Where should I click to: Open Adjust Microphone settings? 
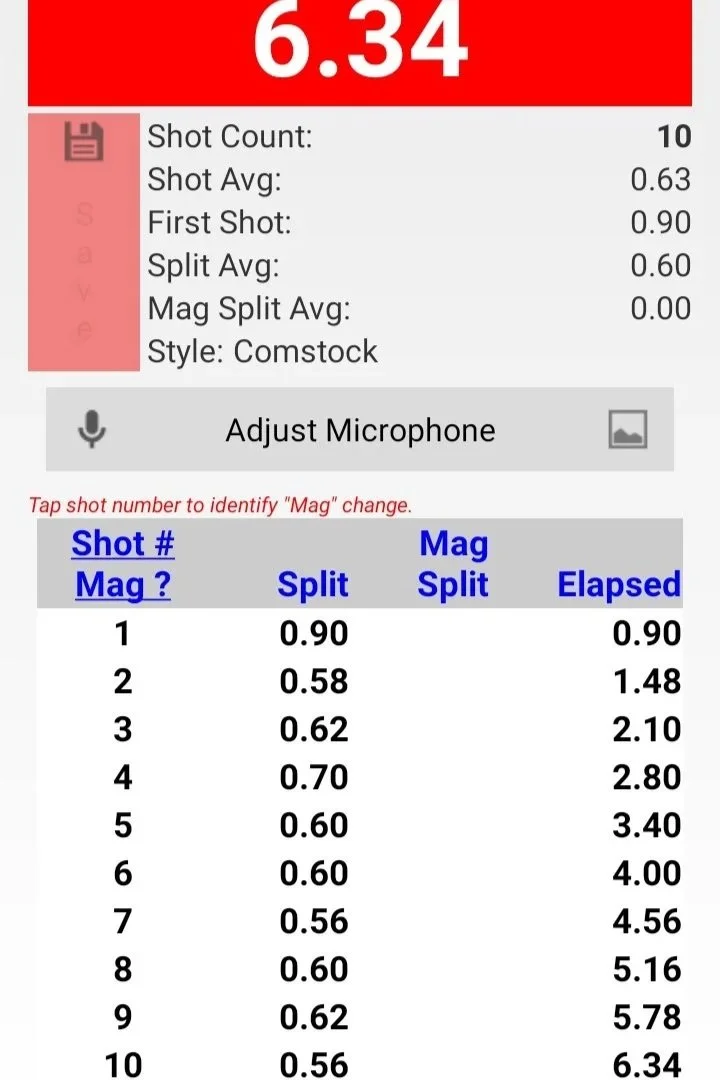pos(360,431)
